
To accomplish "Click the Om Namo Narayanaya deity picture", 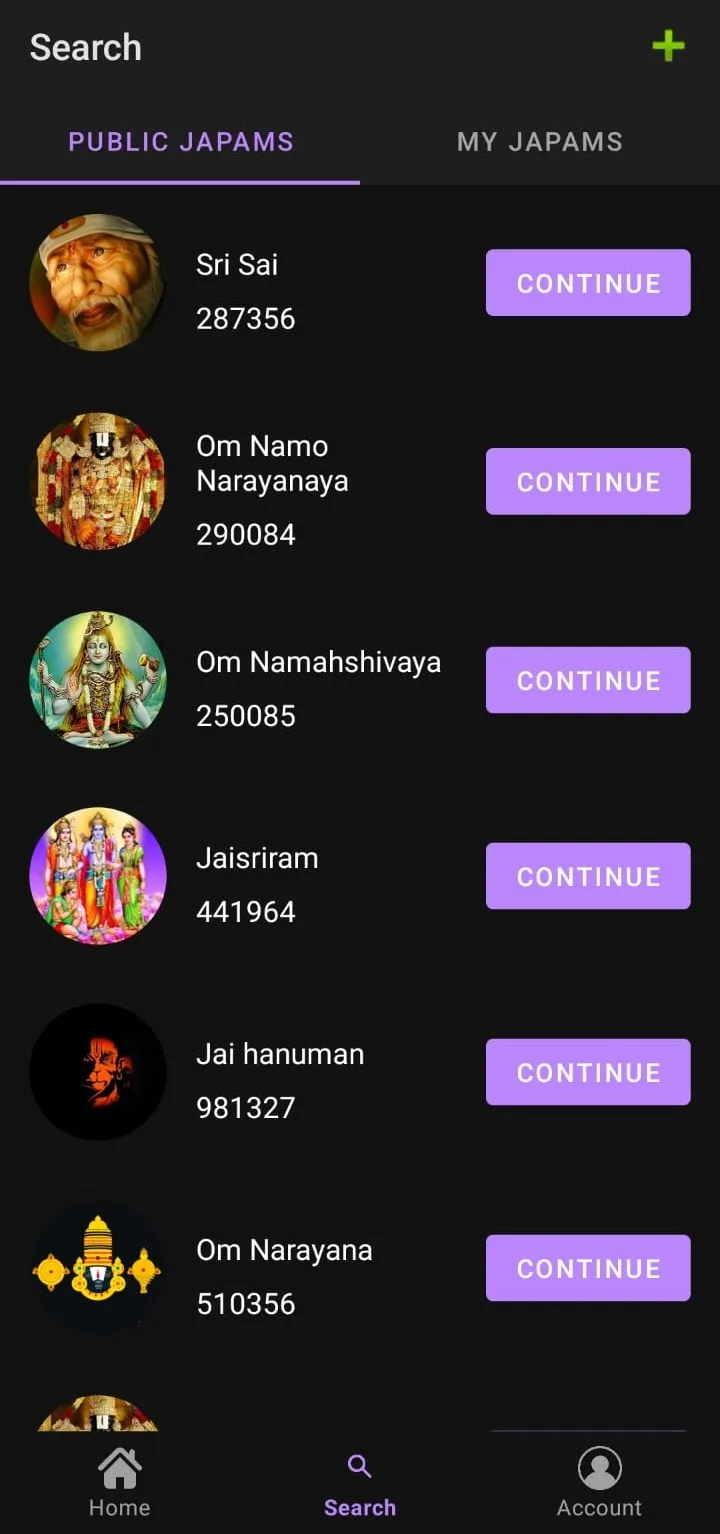I will pos(98,481).
